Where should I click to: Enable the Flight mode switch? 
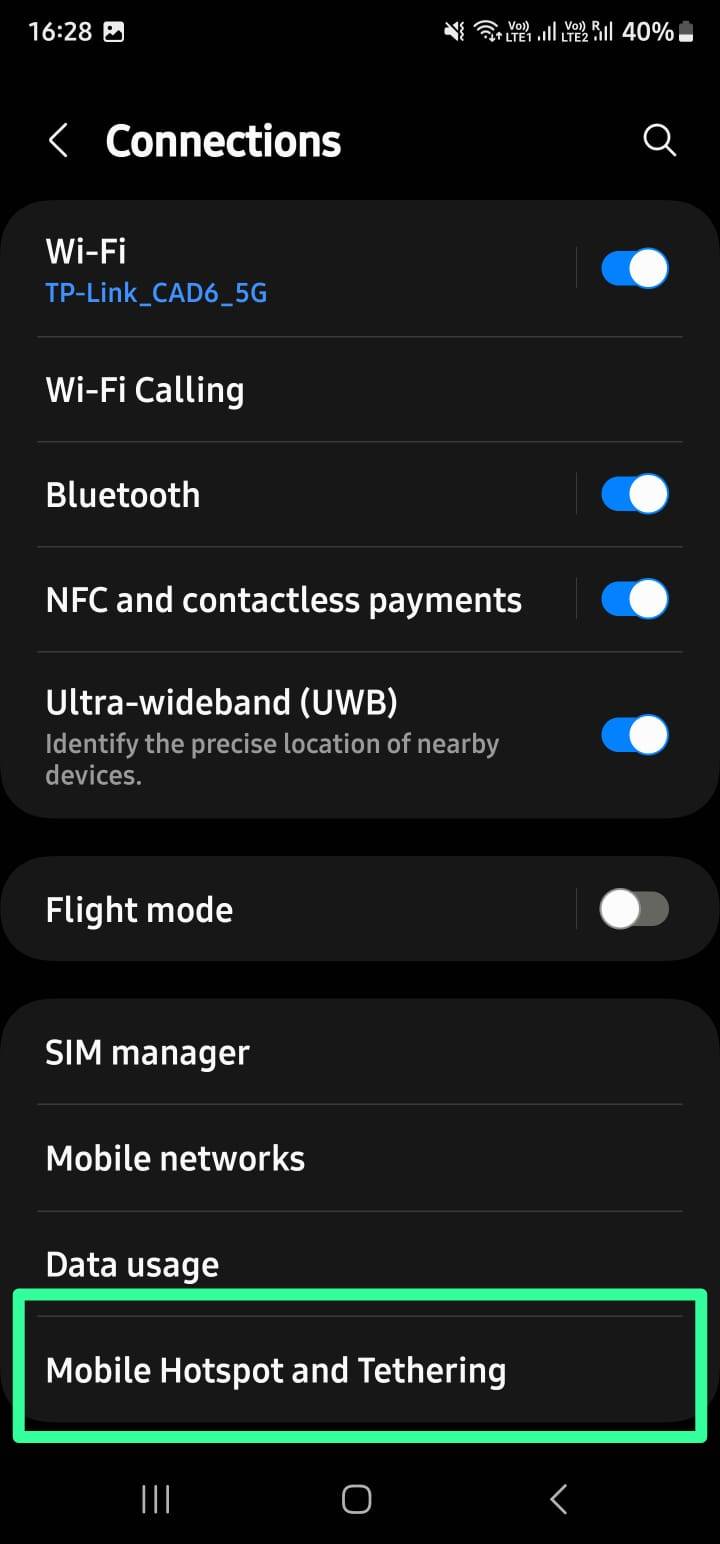coord(634,910)
